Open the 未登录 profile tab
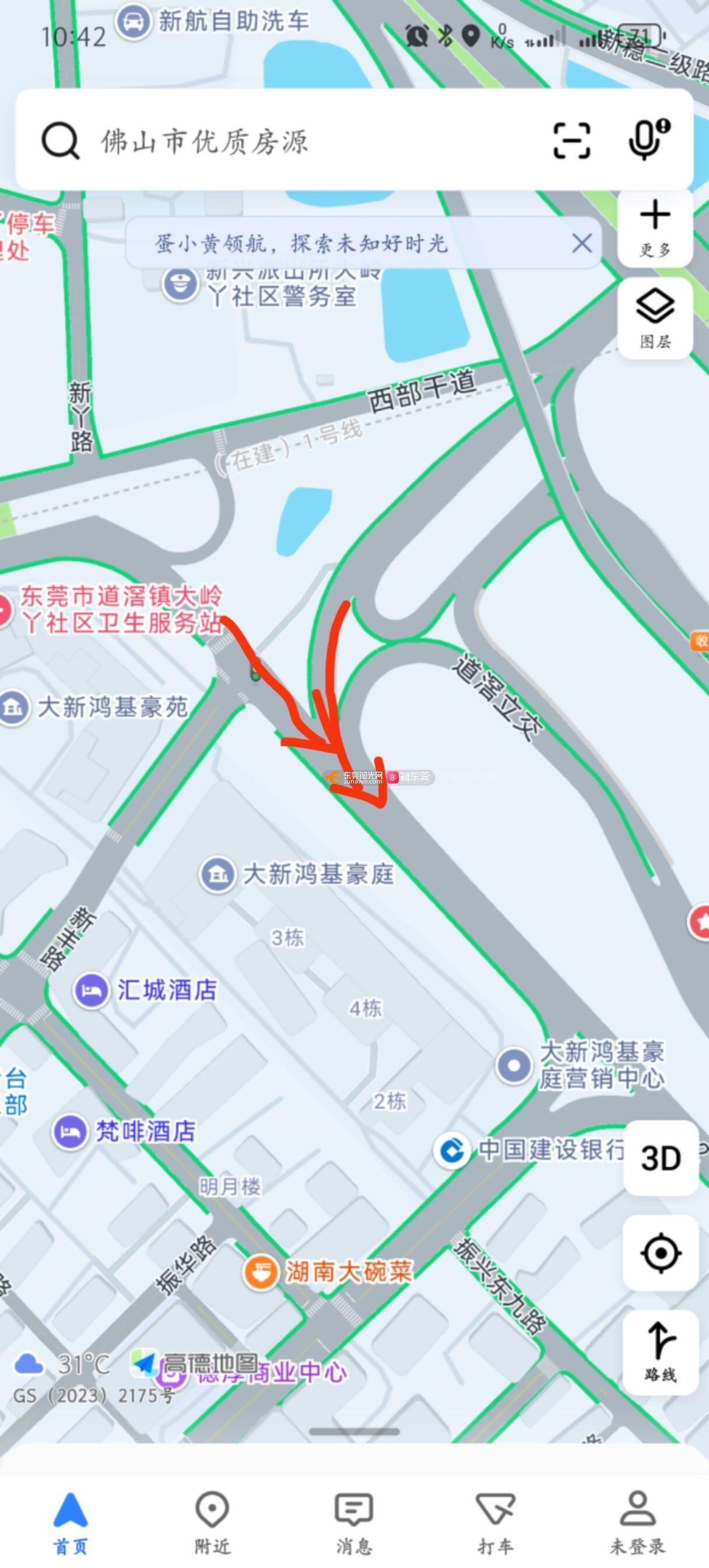This screenshot has height=1568, width=709. tap(637, 1522)
